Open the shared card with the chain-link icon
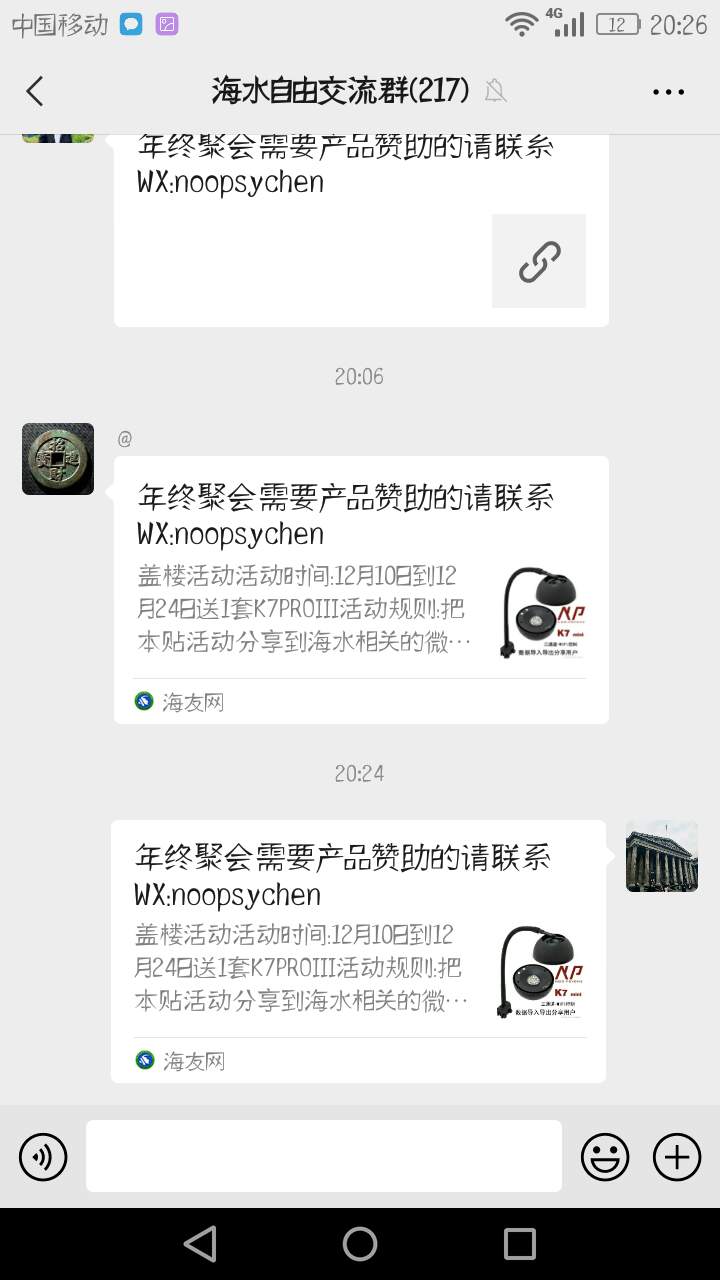Image resolution: width=720 pixels, height=1280 pixels. click(361, 230)
